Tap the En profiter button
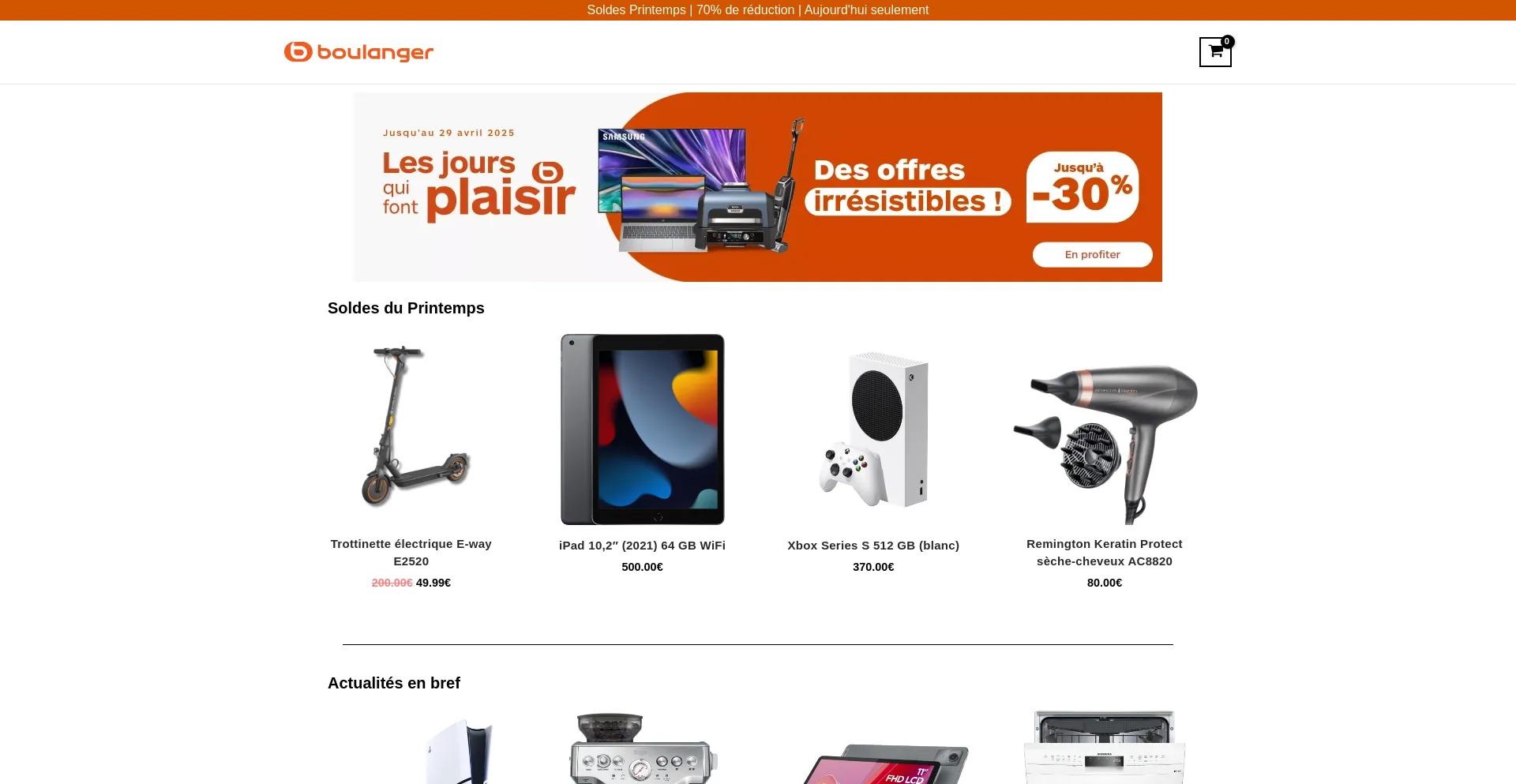Screen dimensions: 1516x784 [1092, 254]
